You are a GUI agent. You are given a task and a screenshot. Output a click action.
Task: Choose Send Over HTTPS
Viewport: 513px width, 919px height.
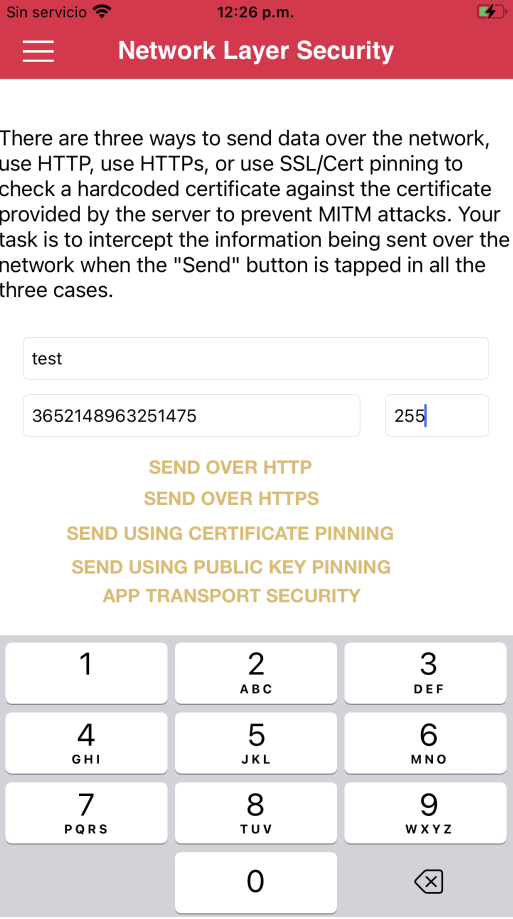tap(231, 498)
